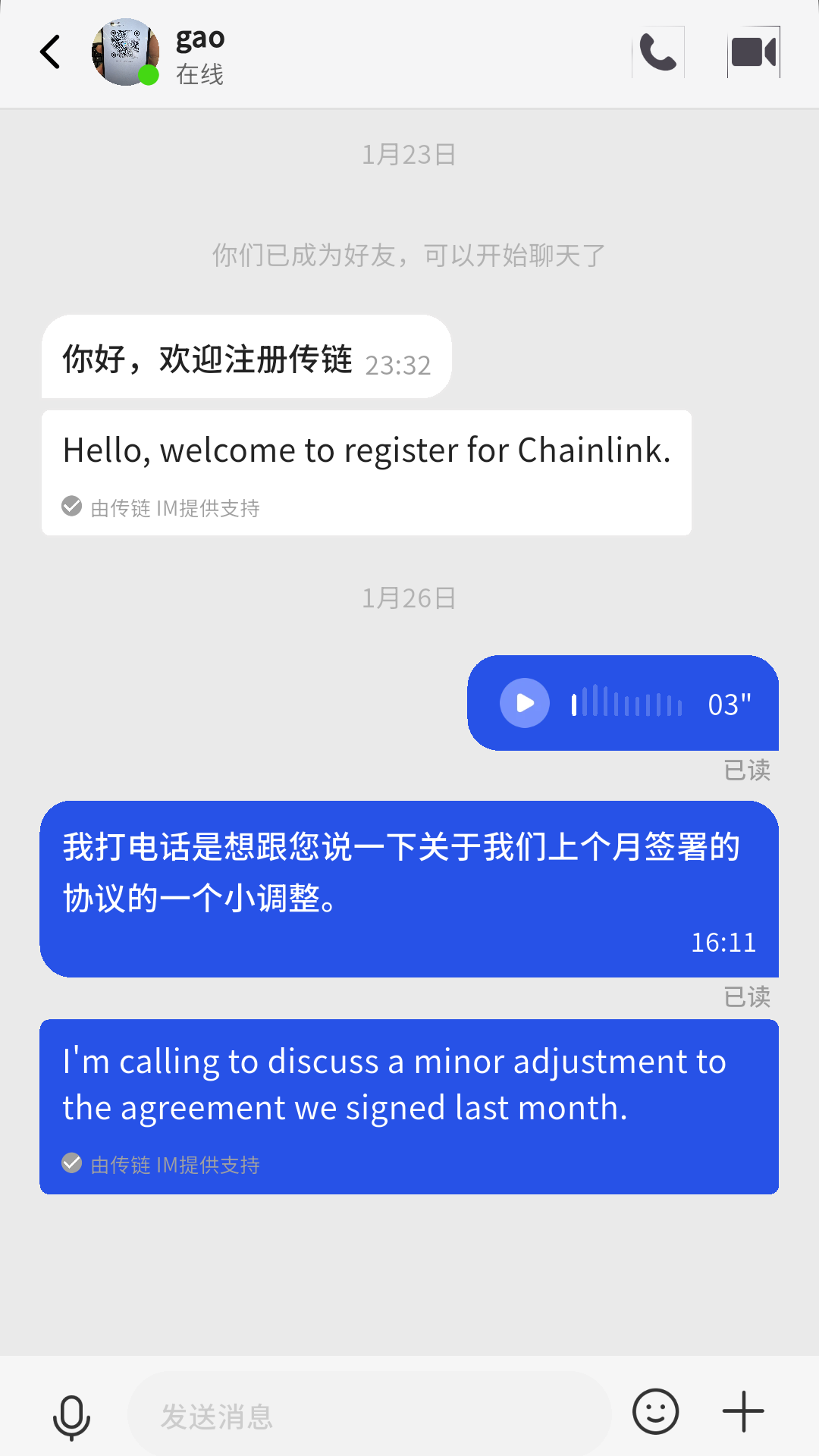
Task: Go back from the gao chat
Action: coord(50,52)
